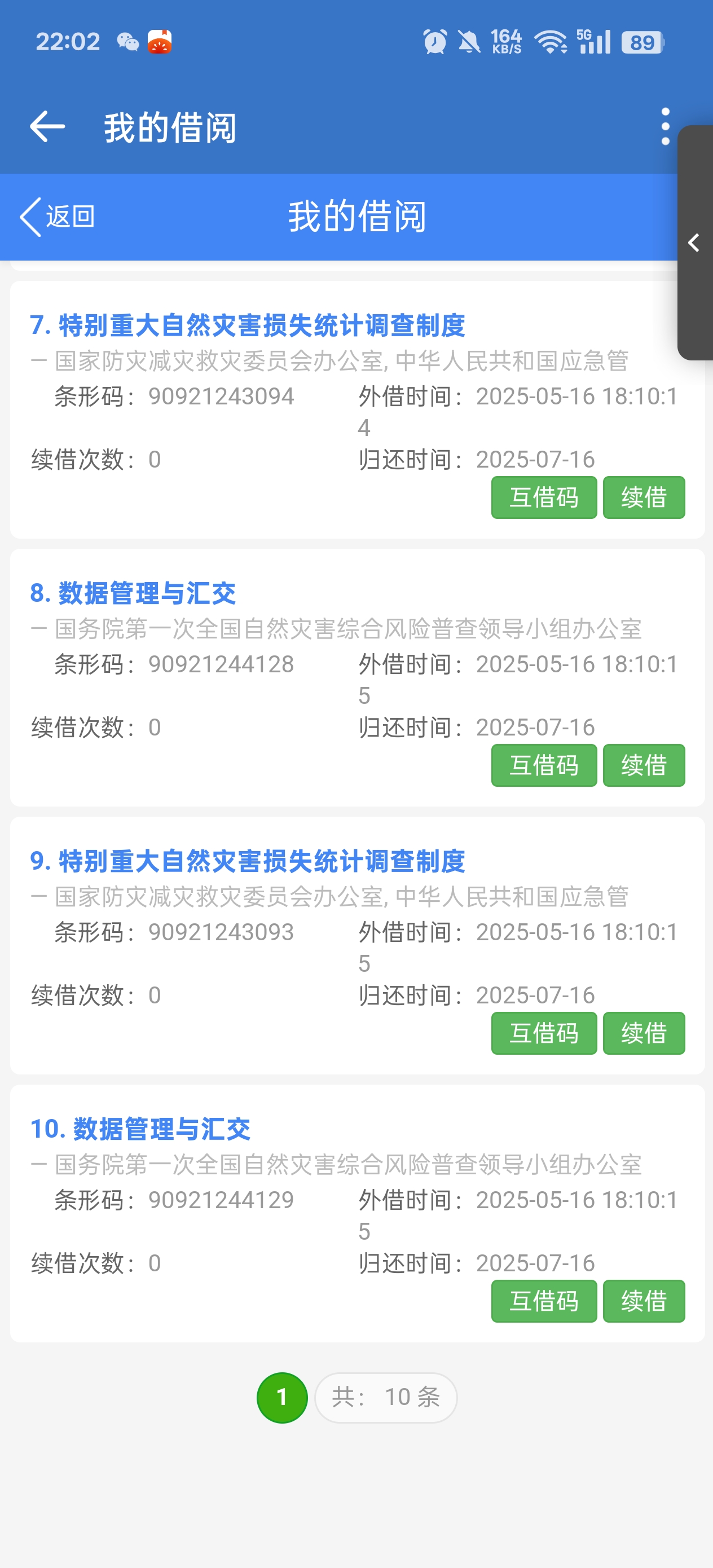Go to page 1 of results
Screen dimensions: 713x1568
click(x=282, y=1397)
